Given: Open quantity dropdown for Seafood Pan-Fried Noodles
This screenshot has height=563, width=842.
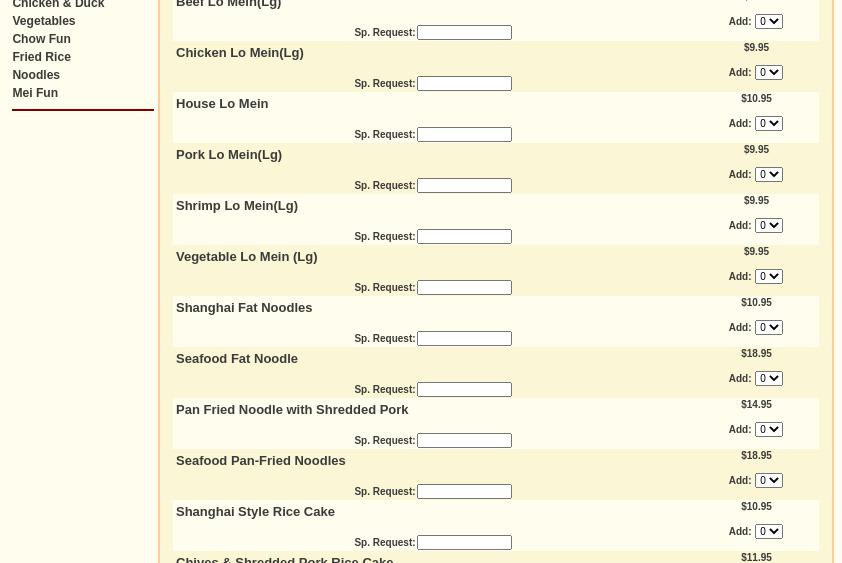Looking at the screenshot, I should pos(768,480).
